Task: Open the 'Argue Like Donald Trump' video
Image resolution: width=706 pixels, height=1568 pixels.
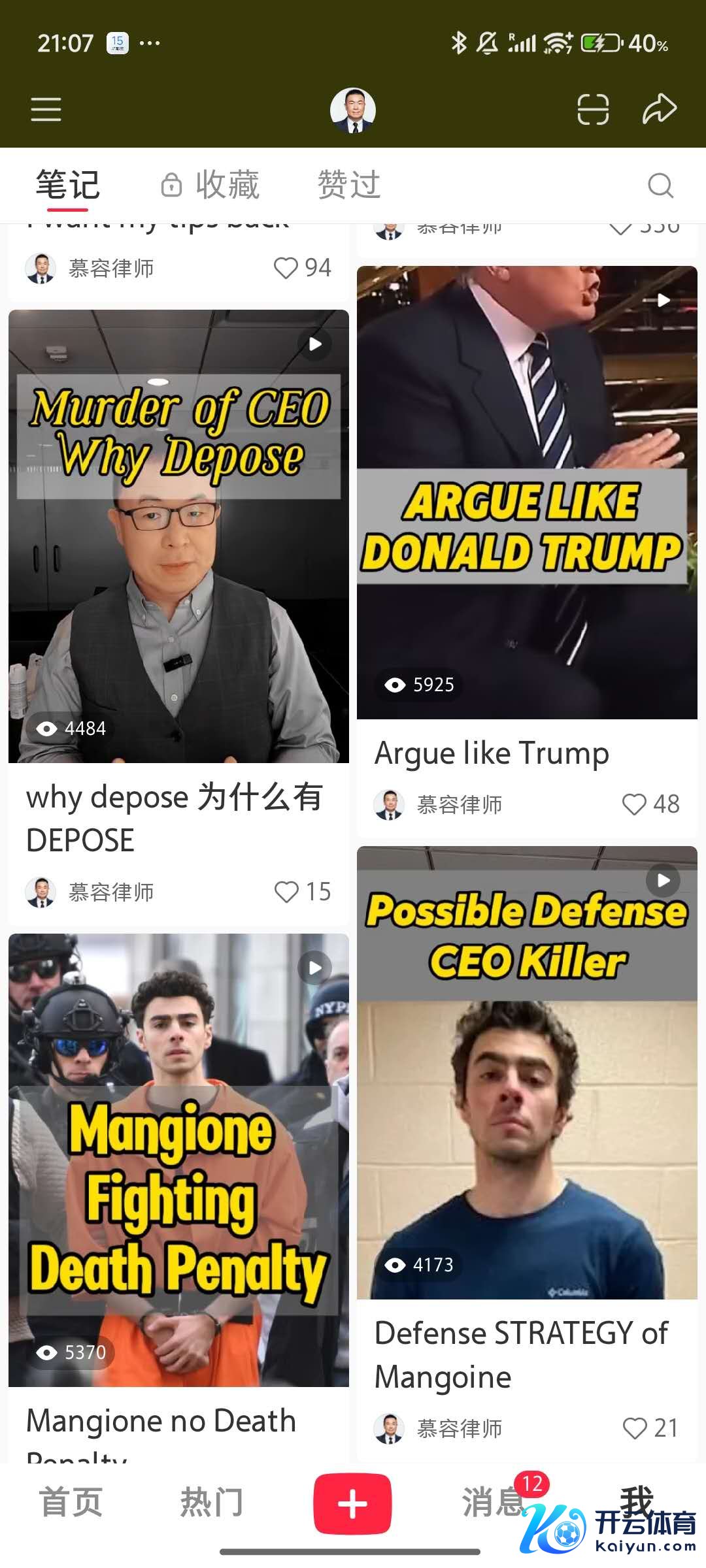Action: 527,492
